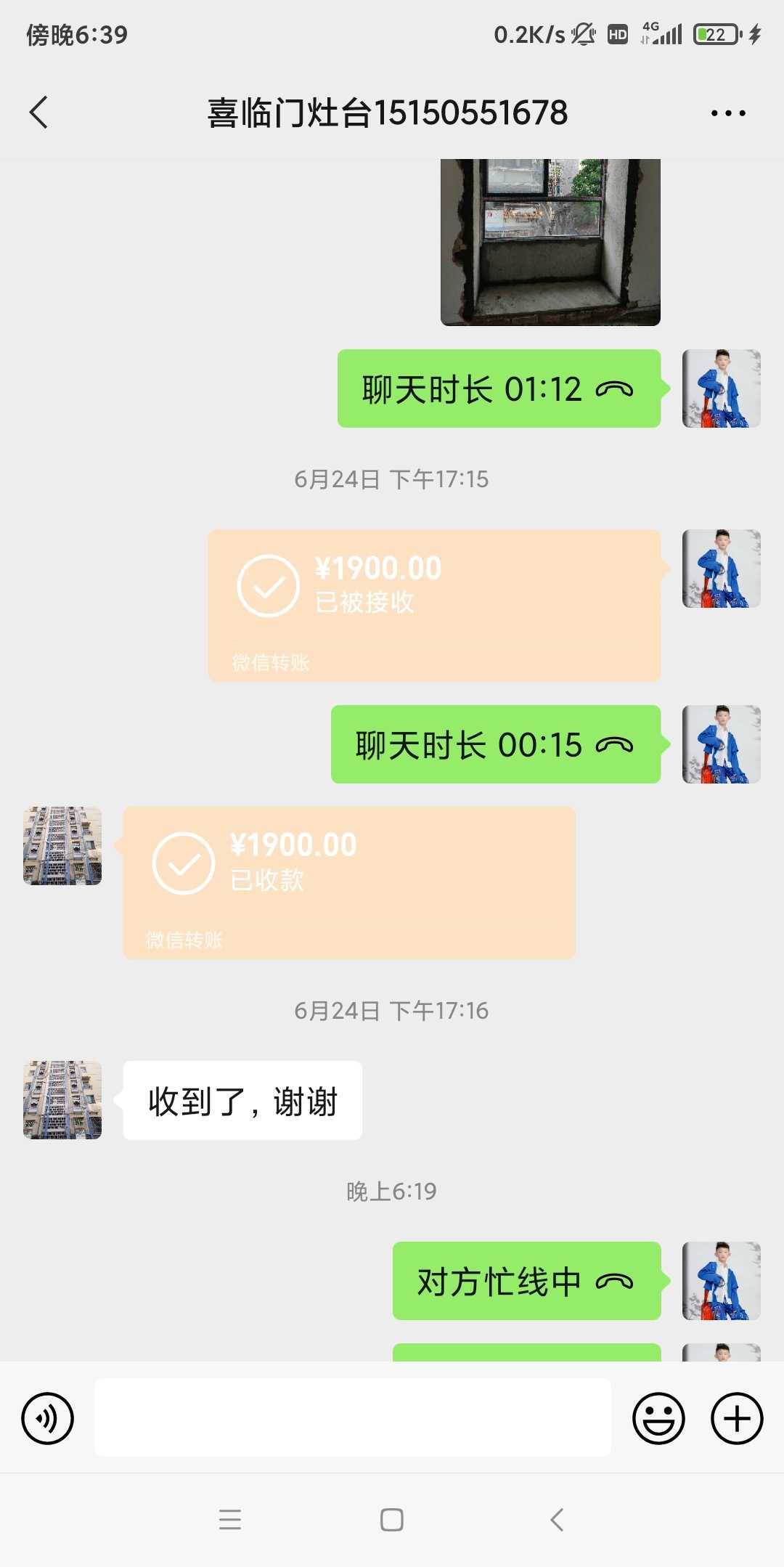Open the emoji sticker panel

[x=658, y=1418]
